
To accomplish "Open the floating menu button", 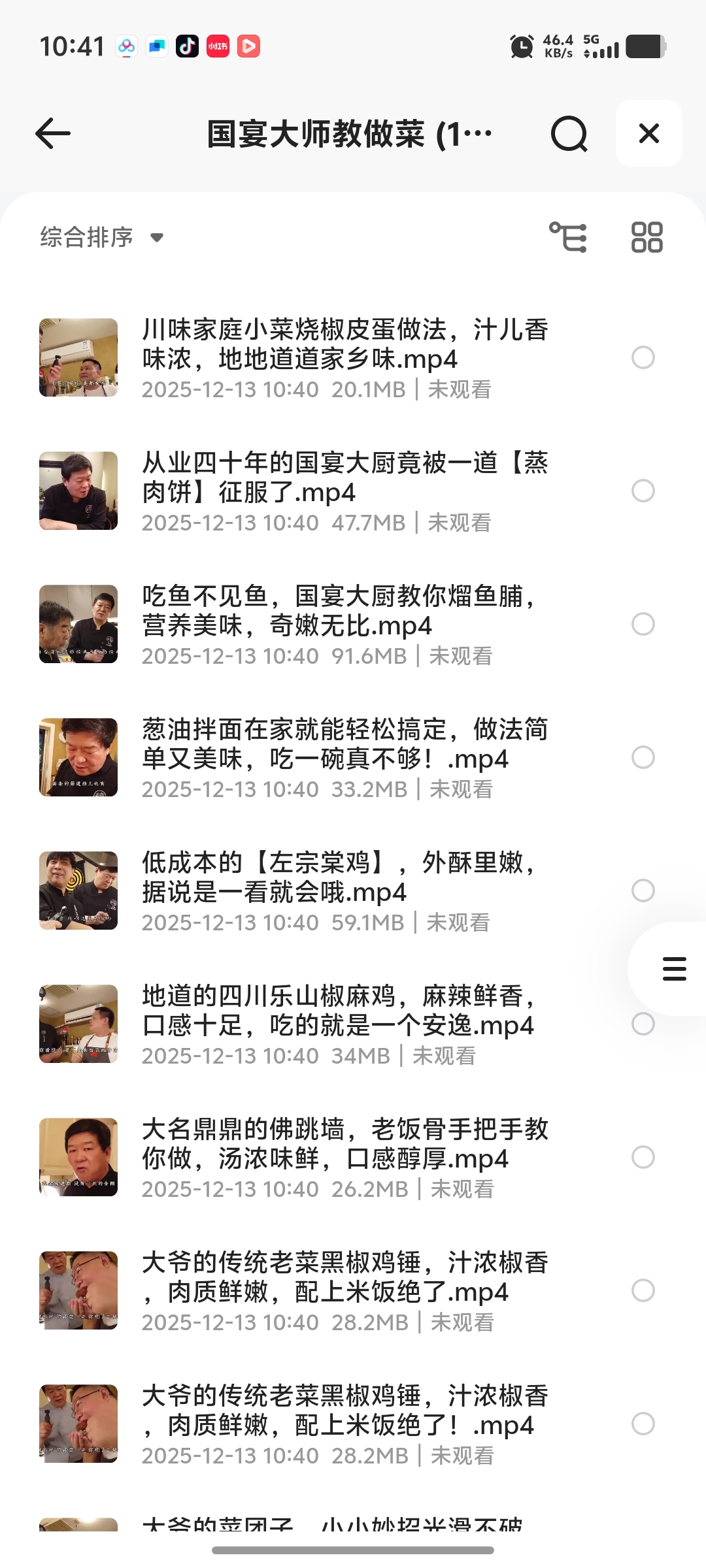I will pyautogui.click(x=674, y=969).
